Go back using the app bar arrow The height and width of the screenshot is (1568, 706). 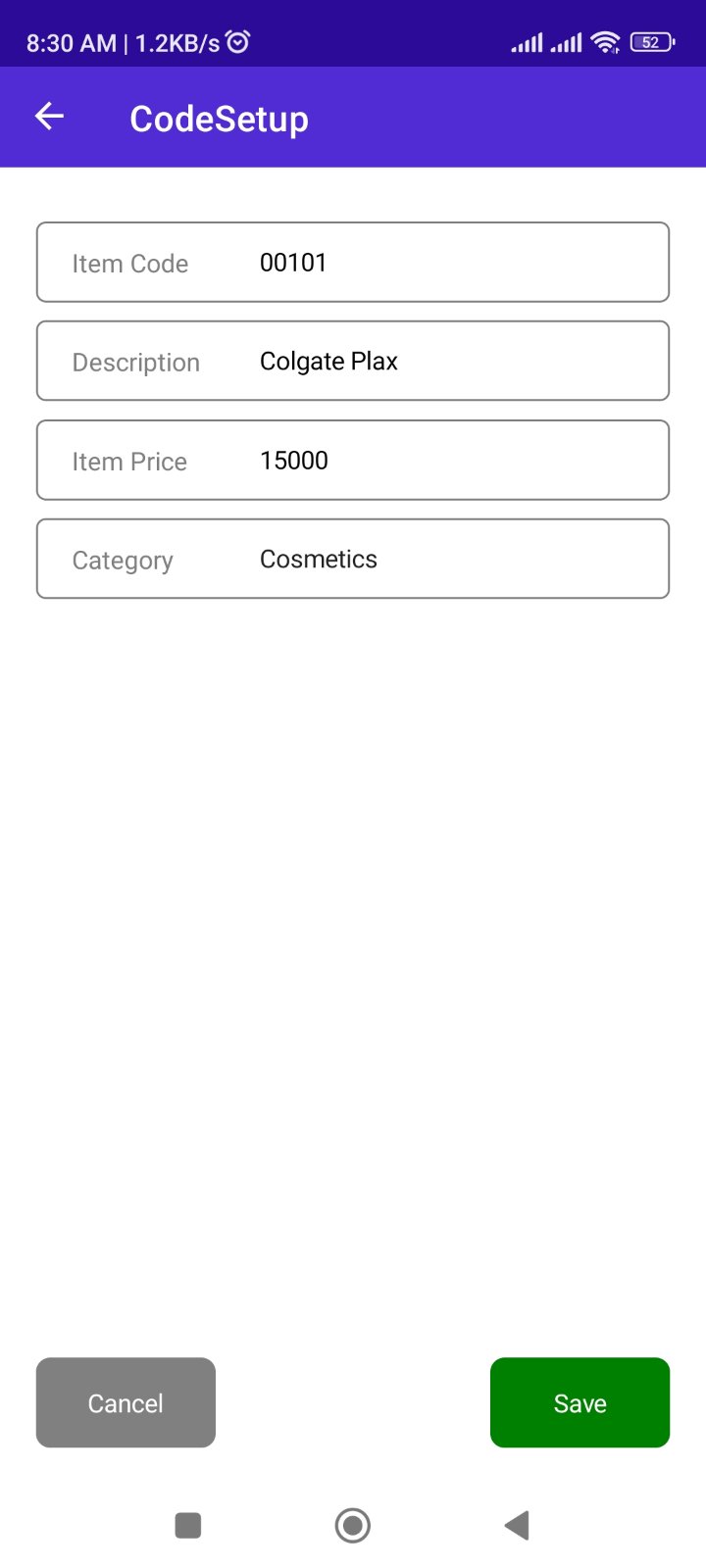pyautogui.click(x=49, y=117)
